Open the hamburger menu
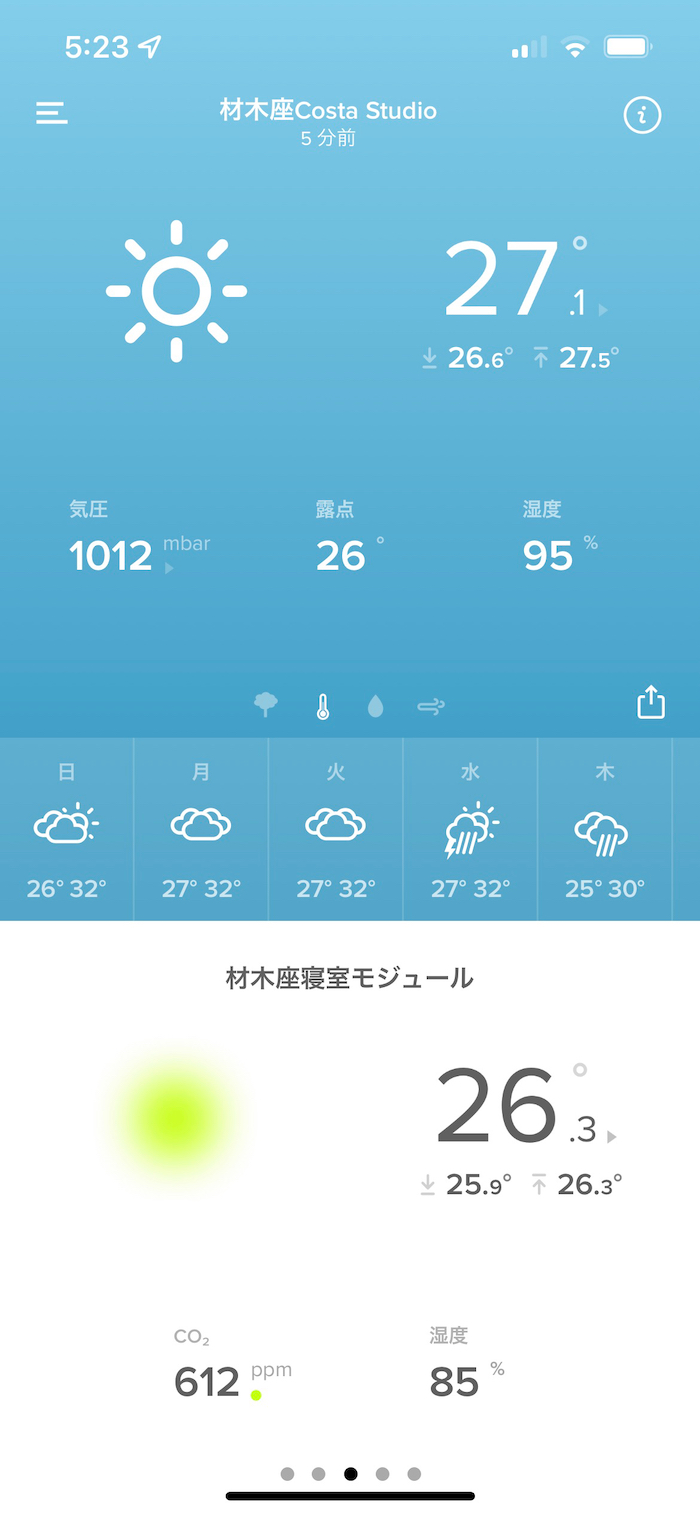The image size is (700, 1515). point(52,113)
